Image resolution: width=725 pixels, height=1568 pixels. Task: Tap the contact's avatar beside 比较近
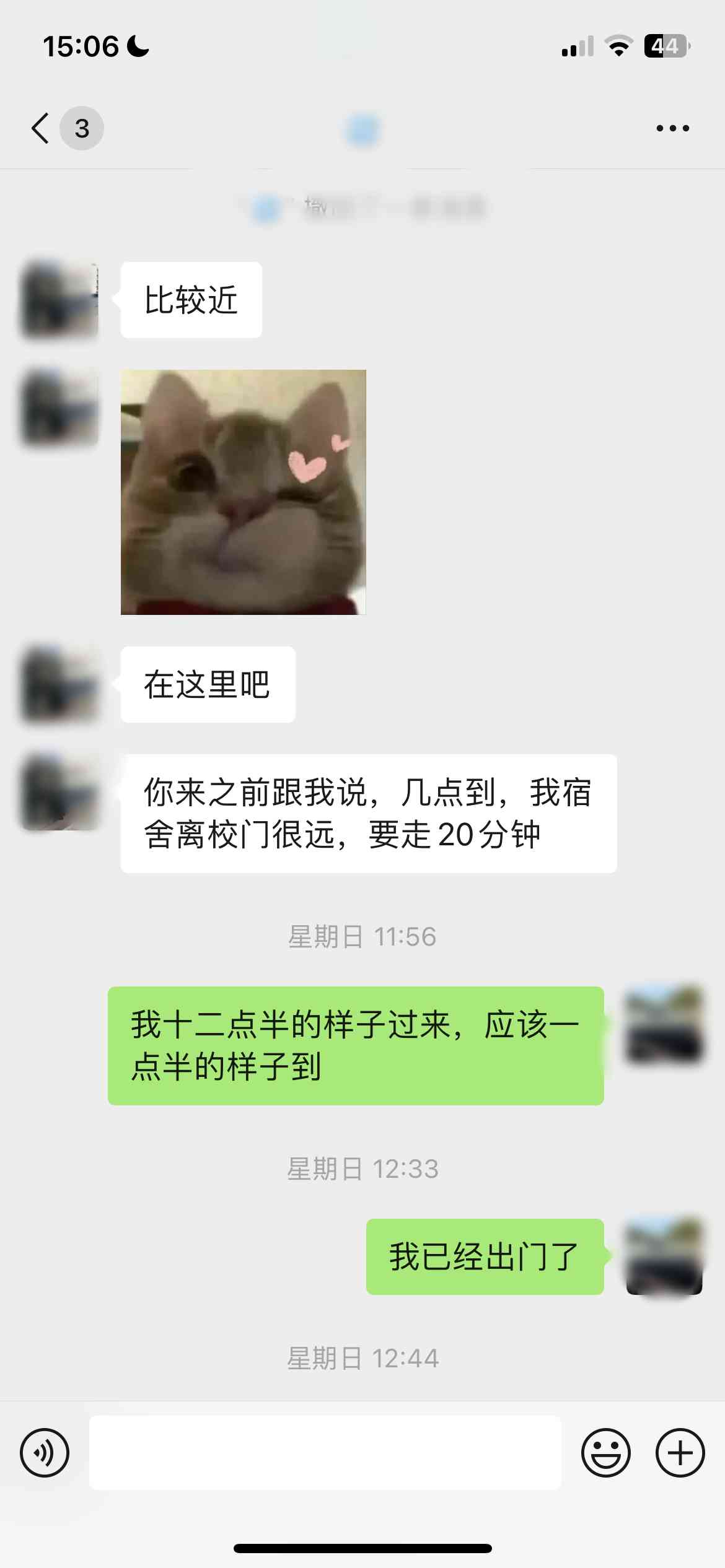pos(60,300)
